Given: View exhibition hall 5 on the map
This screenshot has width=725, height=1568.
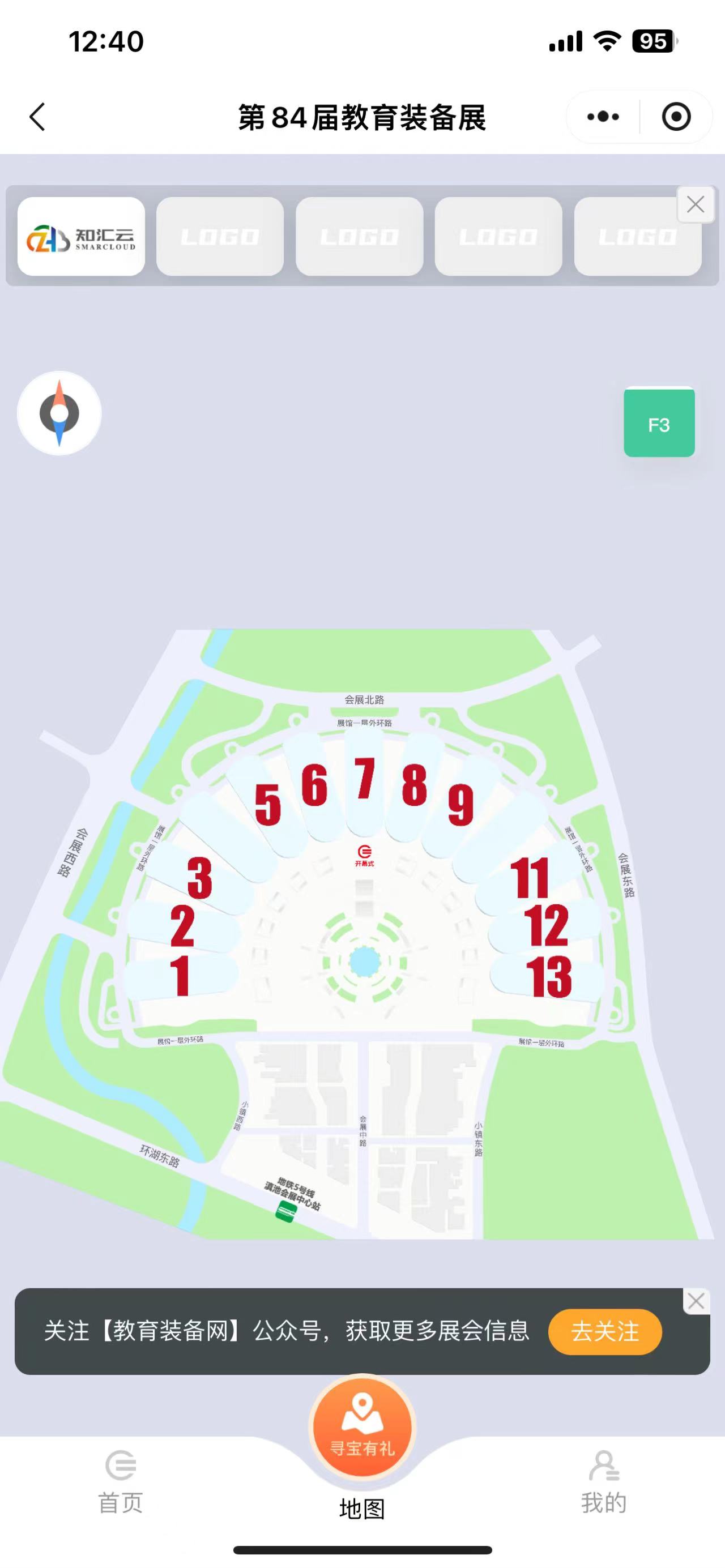Looking at the screenshot, I should [268, 804].
